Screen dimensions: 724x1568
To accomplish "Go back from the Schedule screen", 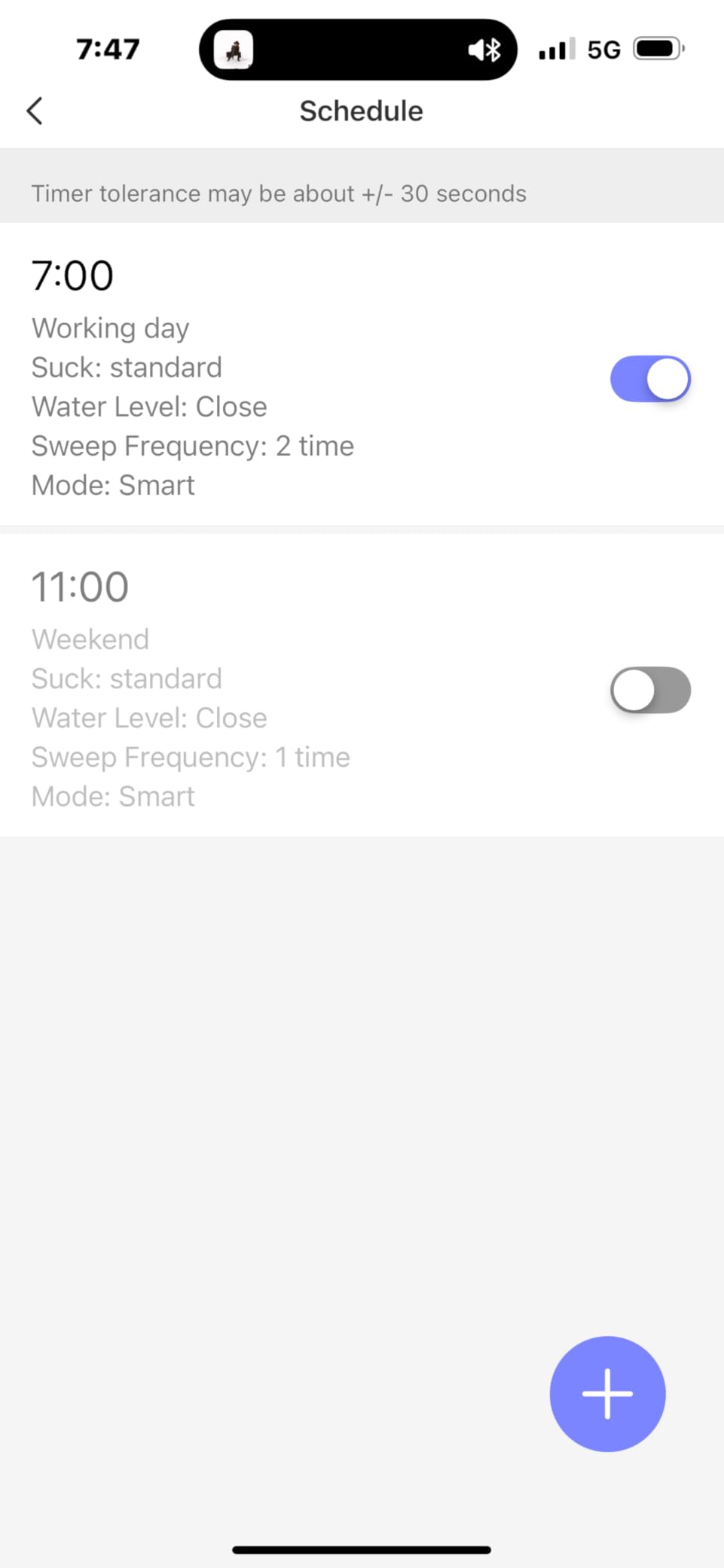I will (35, 111).
